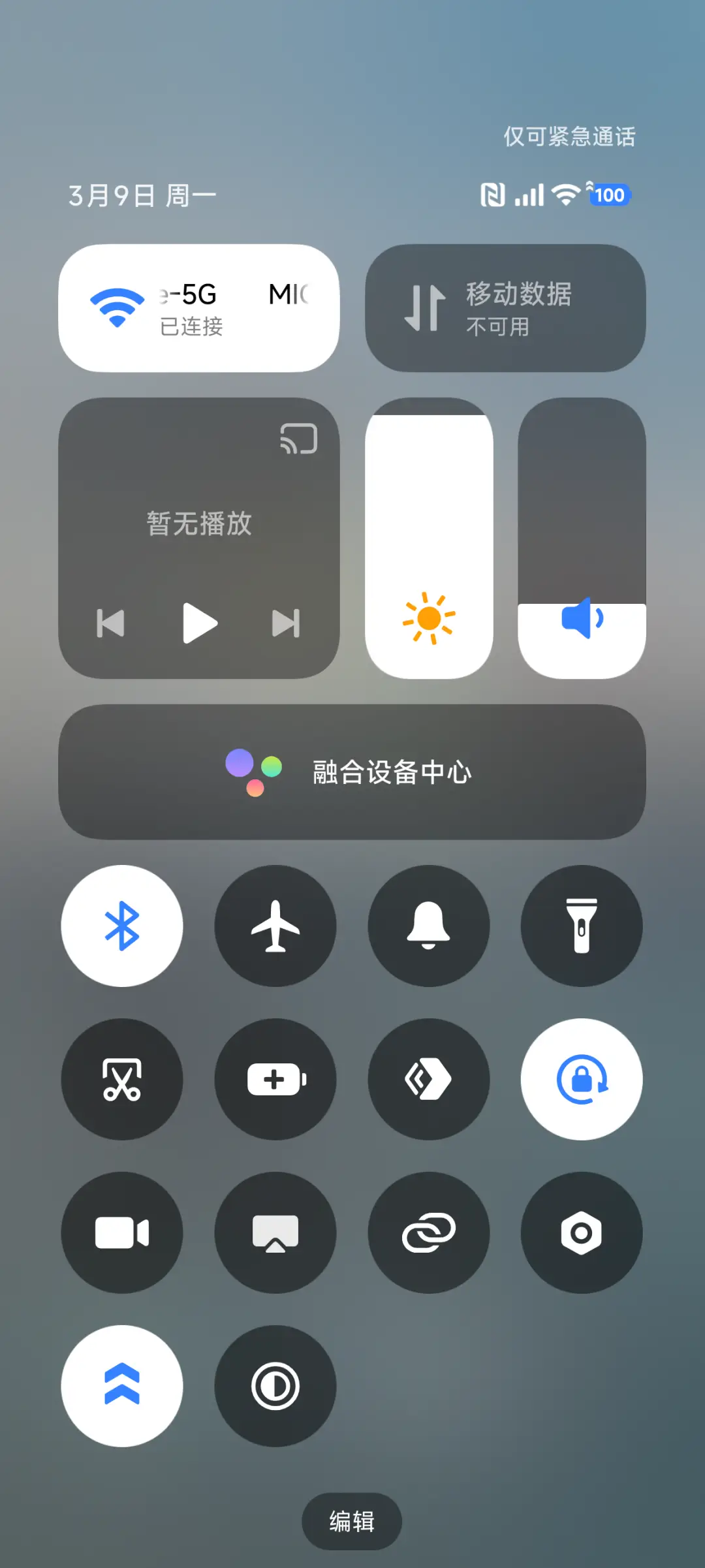The image size is (705, 1568).
Task: Open battery saver from quick settings
Action: click(275, 1080)
